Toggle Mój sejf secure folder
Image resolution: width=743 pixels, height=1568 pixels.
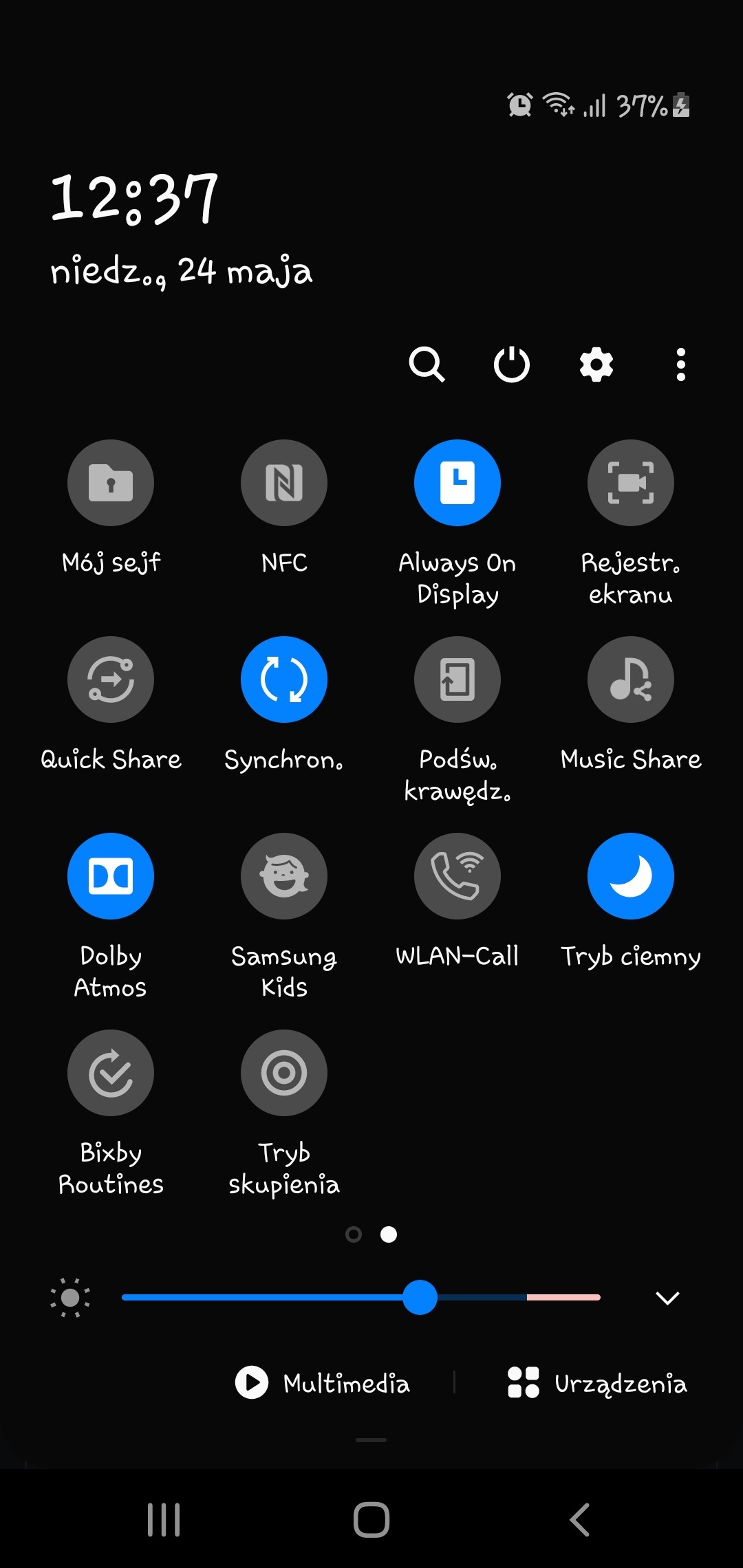click(111, 483)
